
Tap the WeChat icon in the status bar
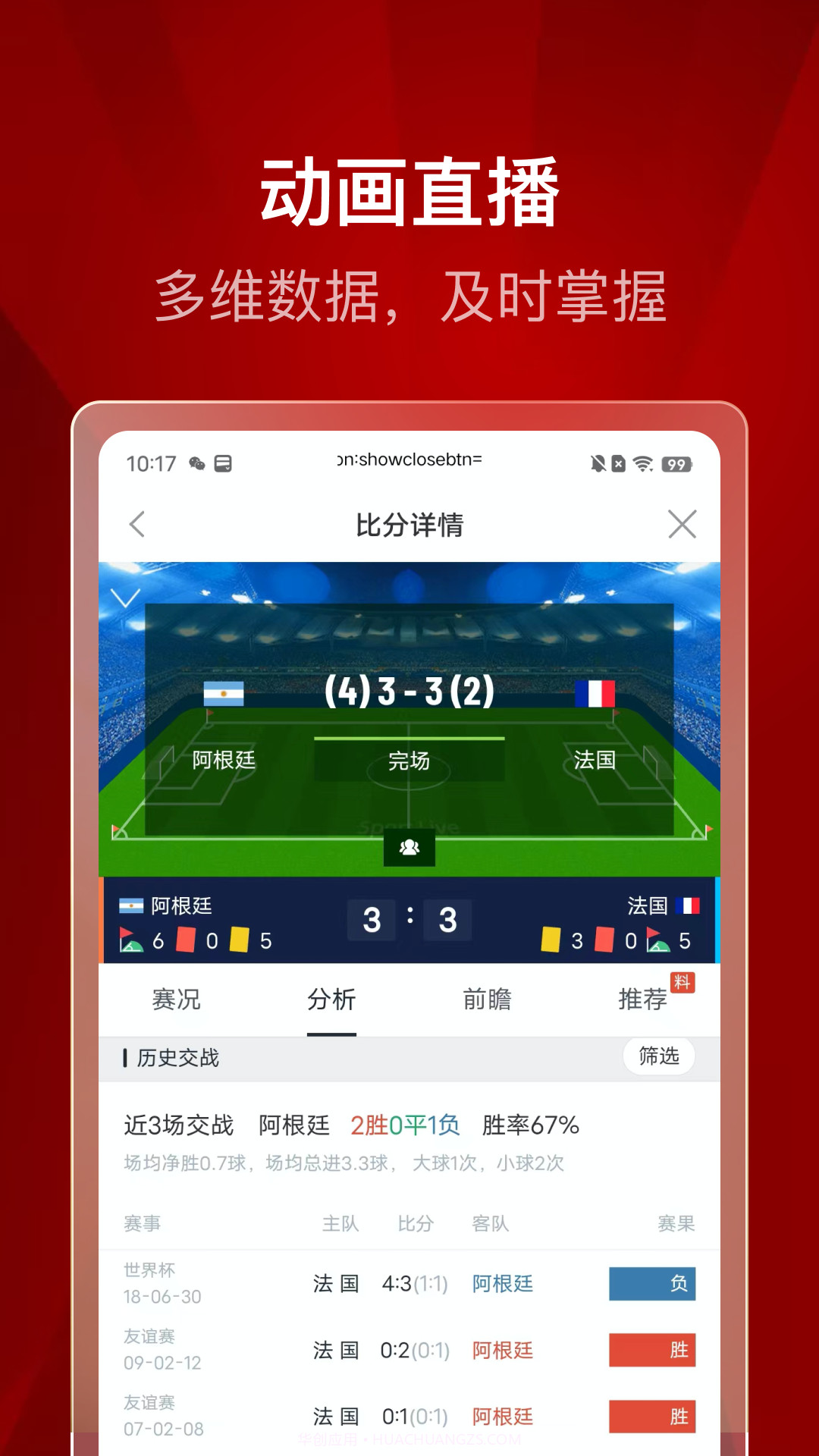198,462
